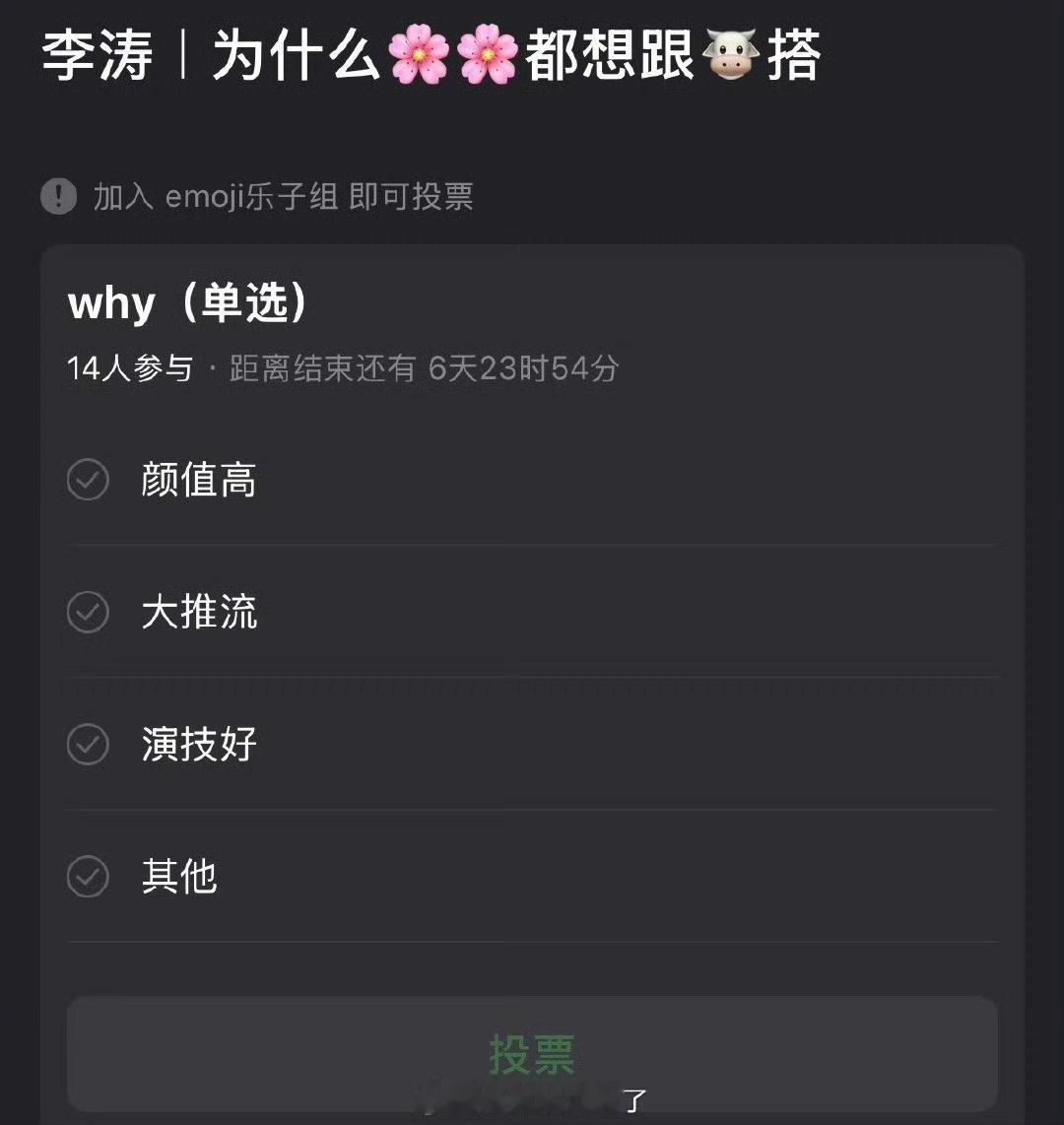Click the exclamation notice icon
Image resolution: width=1064 pixels, height=1125 pixels.
pos(59,196)
